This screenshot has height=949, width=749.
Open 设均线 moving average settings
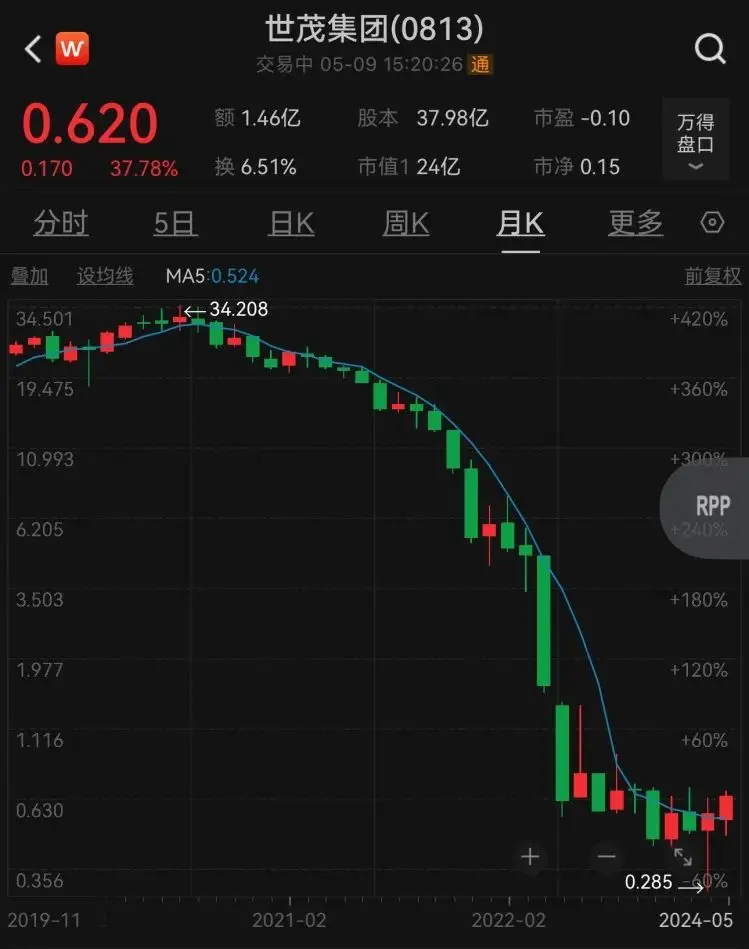[x=105, y=276]
